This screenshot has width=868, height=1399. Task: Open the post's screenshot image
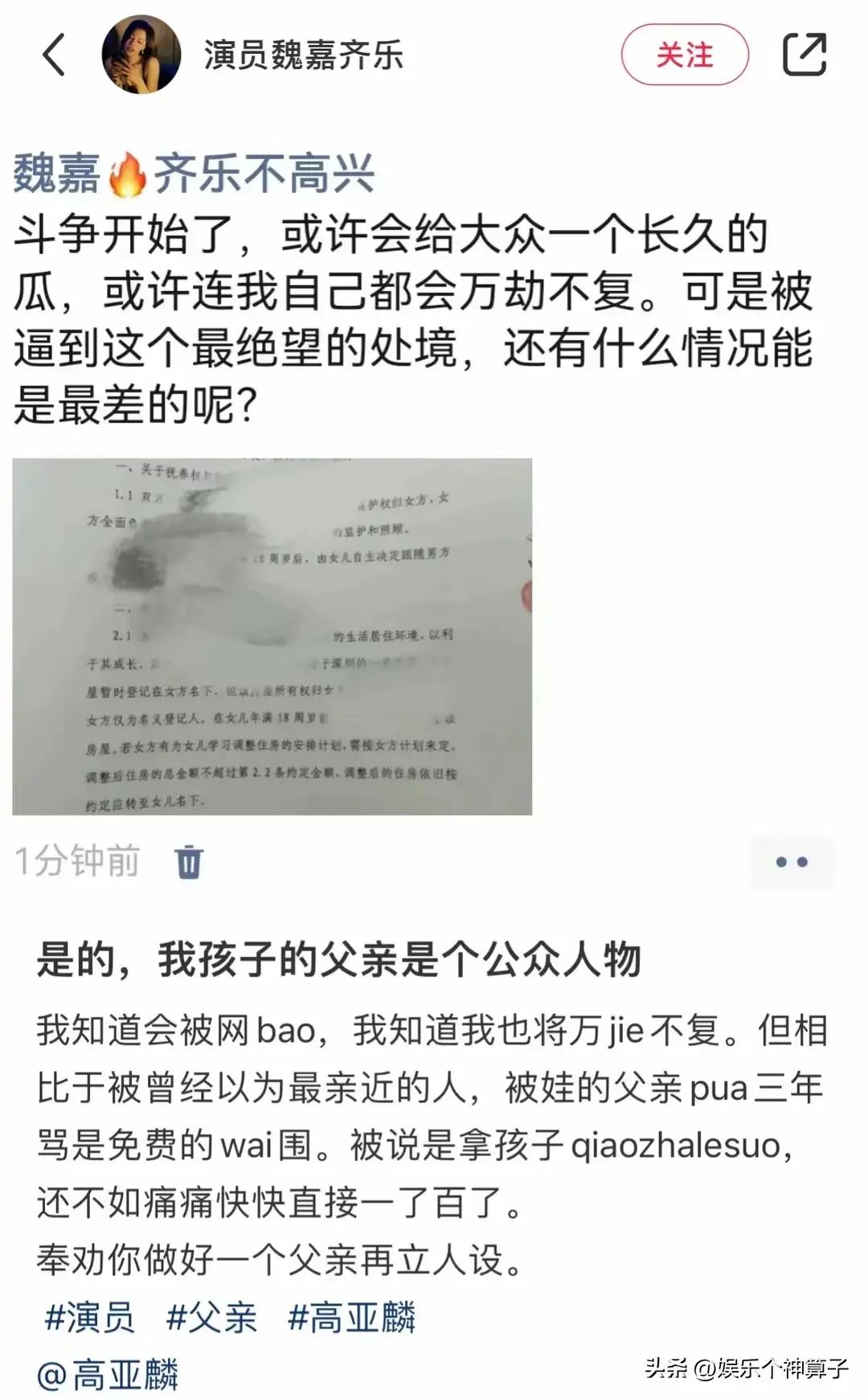[272, 636]
